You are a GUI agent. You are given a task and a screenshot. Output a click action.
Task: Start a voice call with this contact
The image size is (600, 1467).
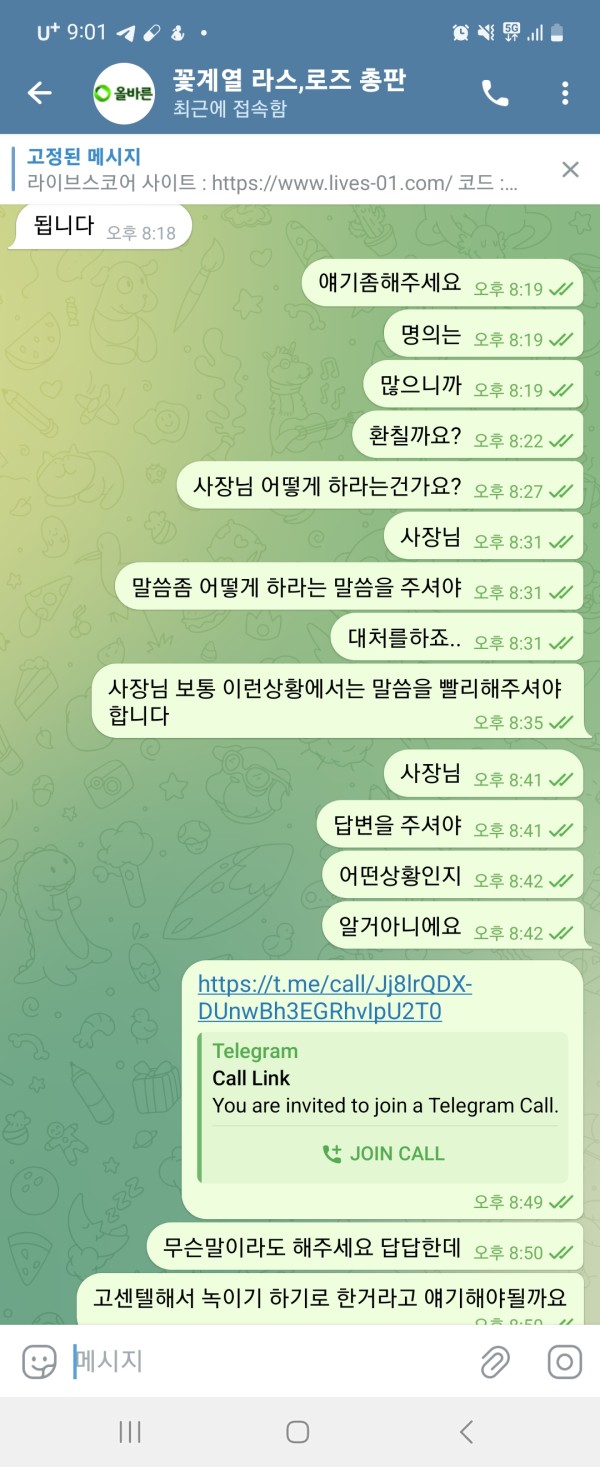pyautogui.click(x=495, y=93)
